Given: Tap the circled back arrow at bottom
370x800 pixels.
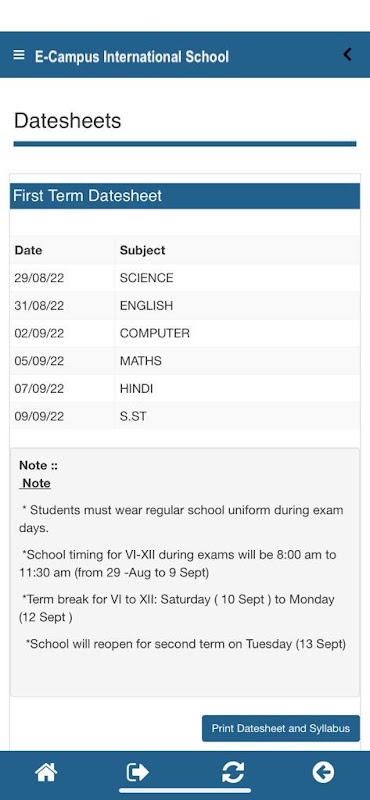Looking at the screenshot, I should click(x=323, y=772).
